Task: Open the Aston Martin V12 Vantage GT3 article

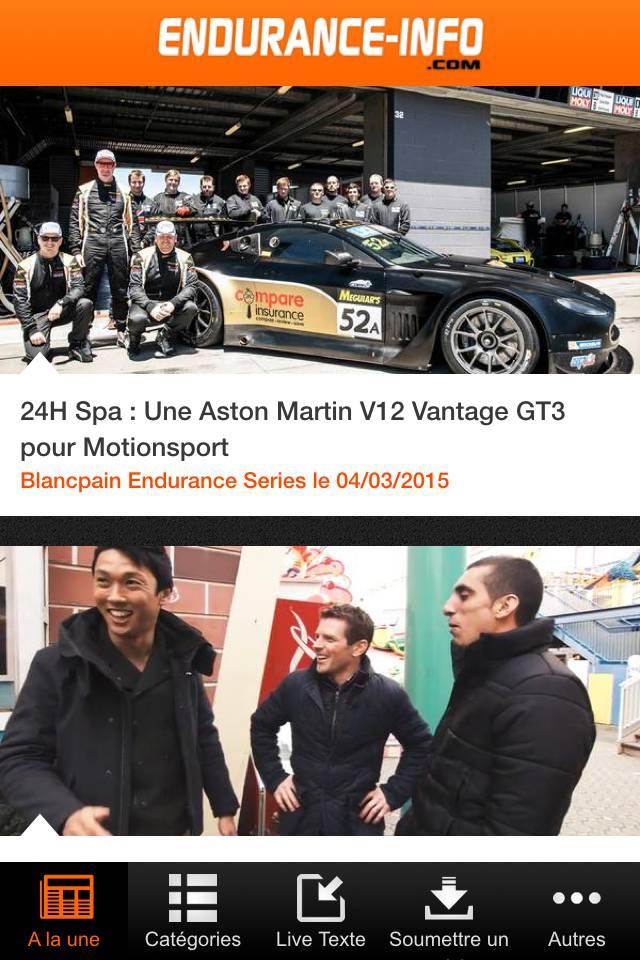Action: [x=292, y=427]
